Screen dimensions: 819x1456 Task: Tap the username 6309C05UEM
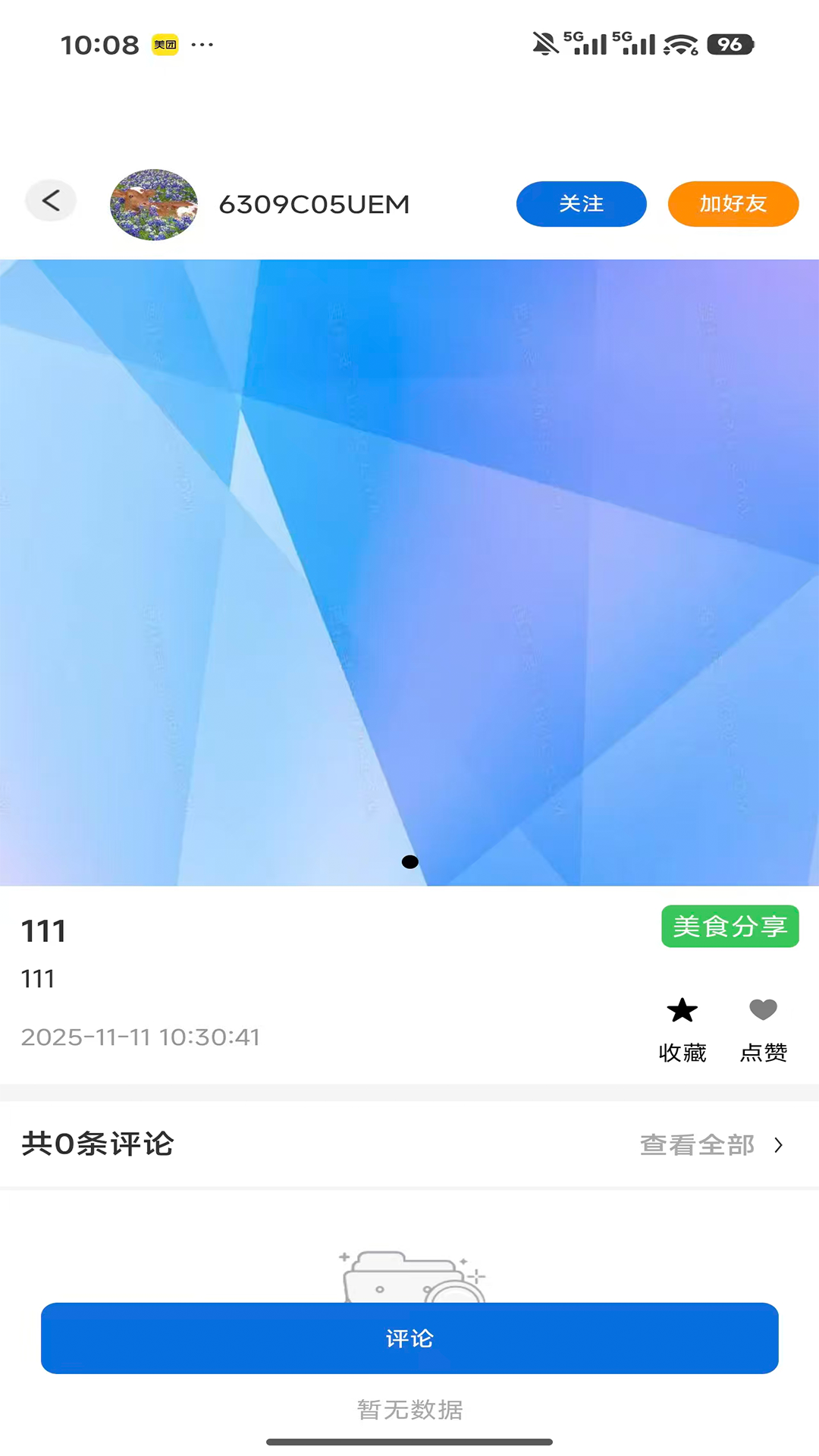click(x=313, y=203)
